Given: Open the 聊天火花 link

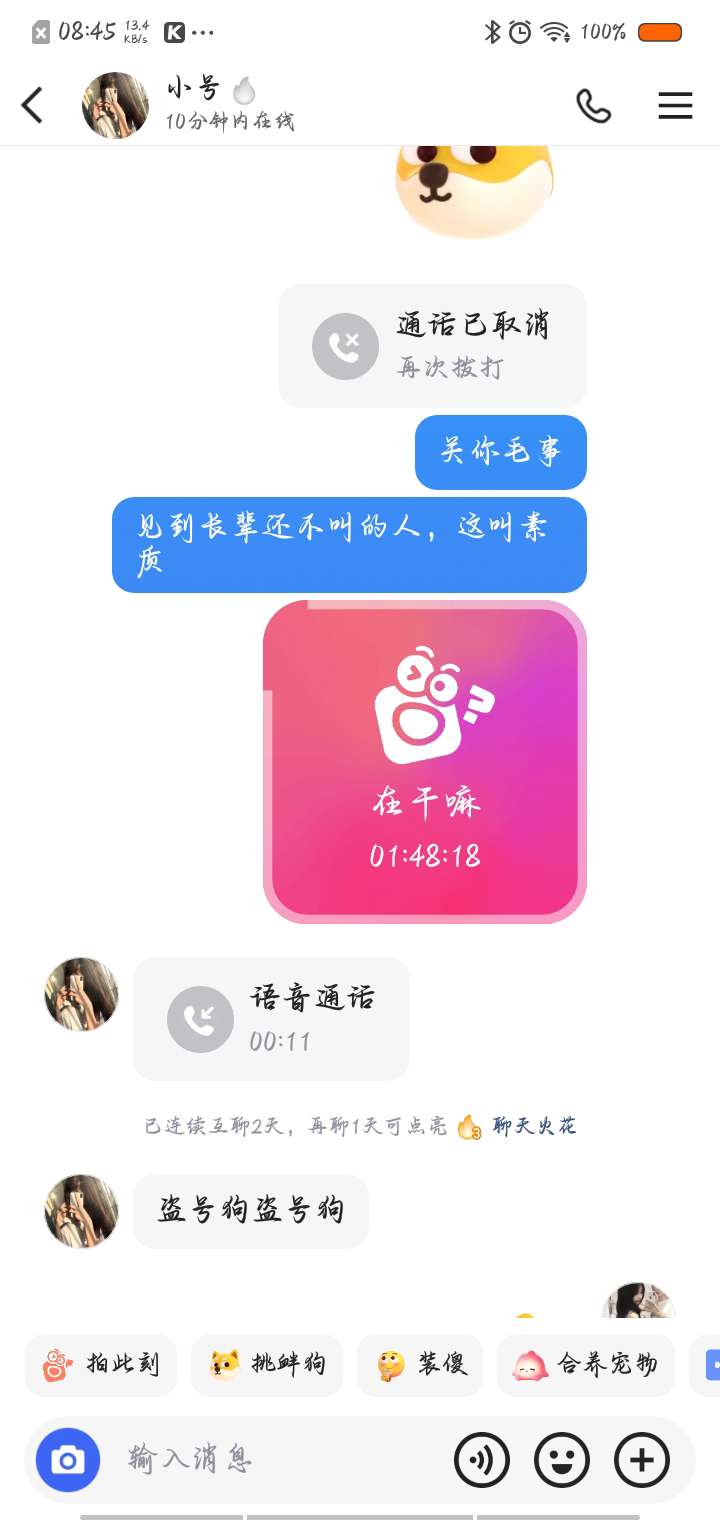Looking at the screenshot, I should click(x=534, y=1127).
